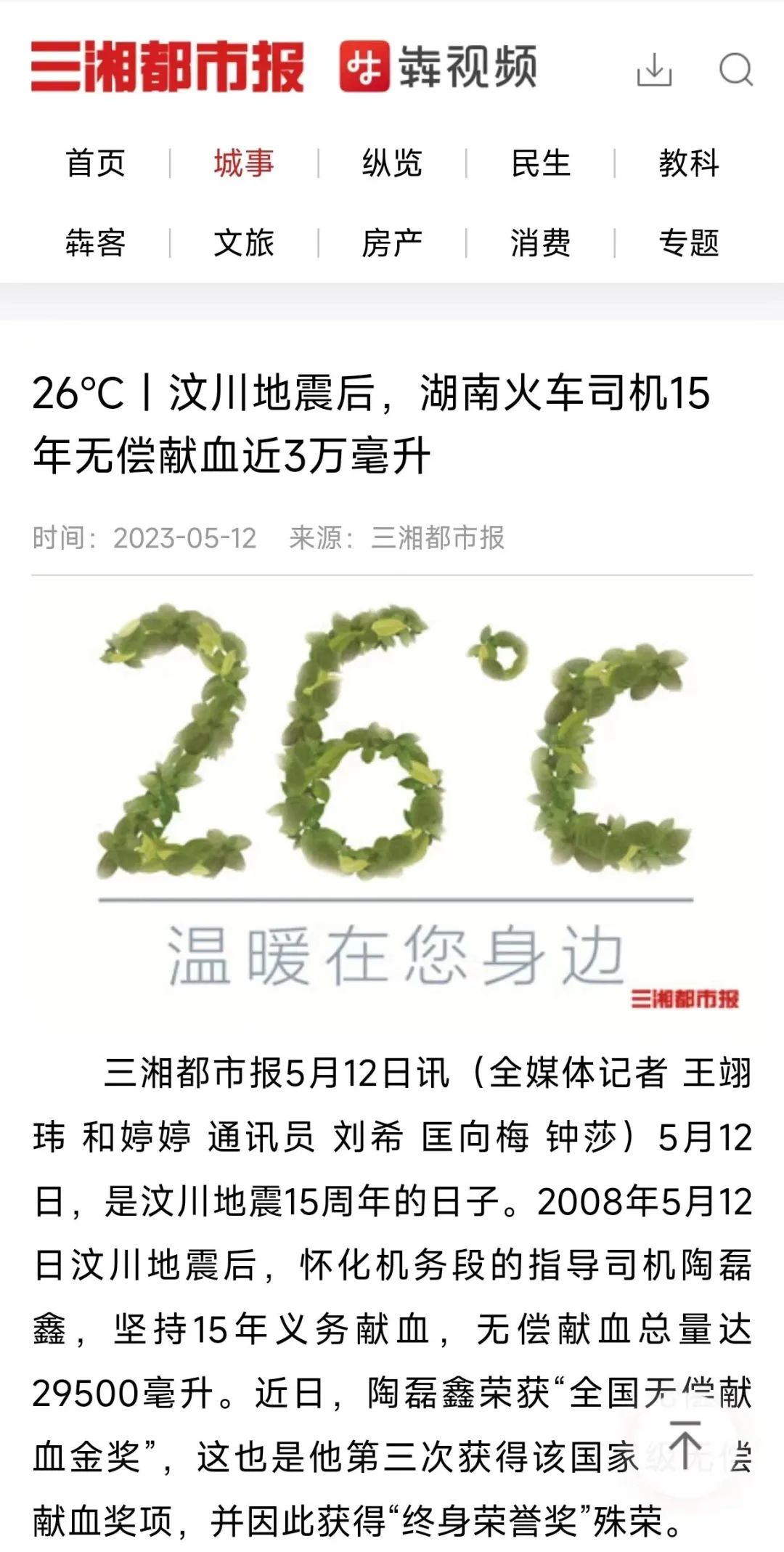Go to the 首页 tab
Viewport: 784px width, 1552px height.
95,163
